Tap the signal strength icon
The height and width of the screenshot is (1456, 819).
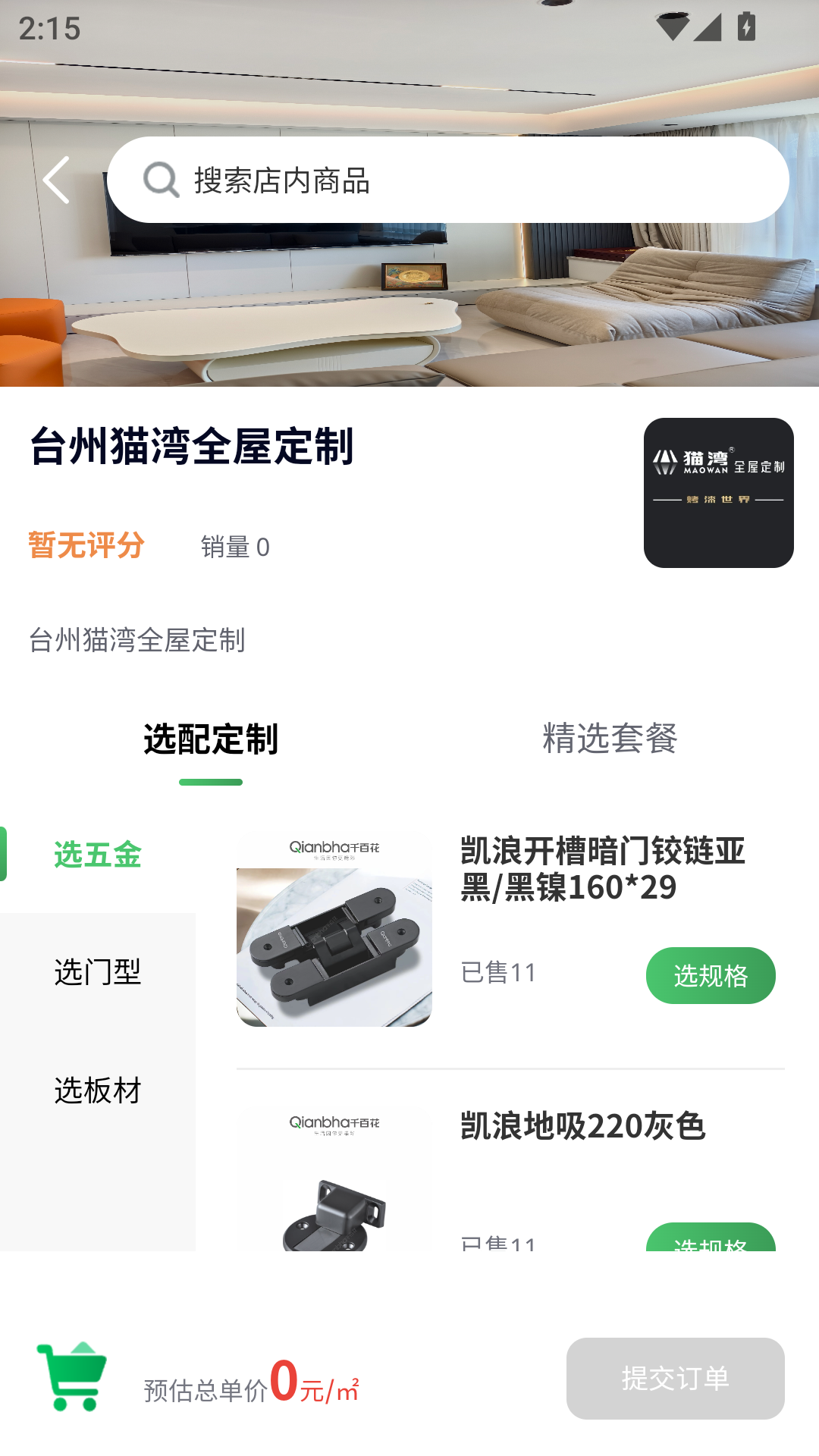(708, 28)
